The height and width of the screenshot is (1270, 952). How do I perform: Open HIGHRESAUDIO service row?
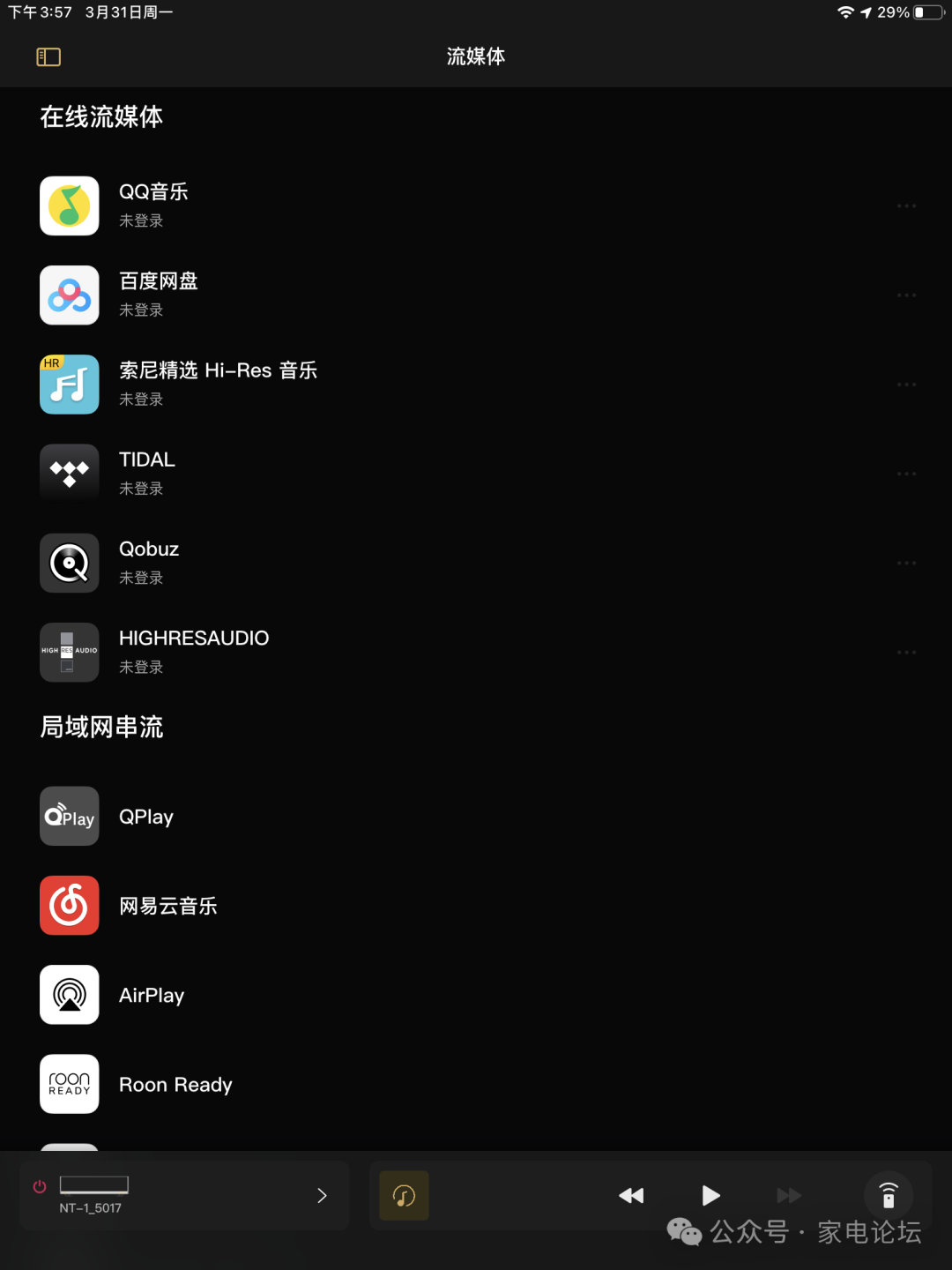coord(194,651)
